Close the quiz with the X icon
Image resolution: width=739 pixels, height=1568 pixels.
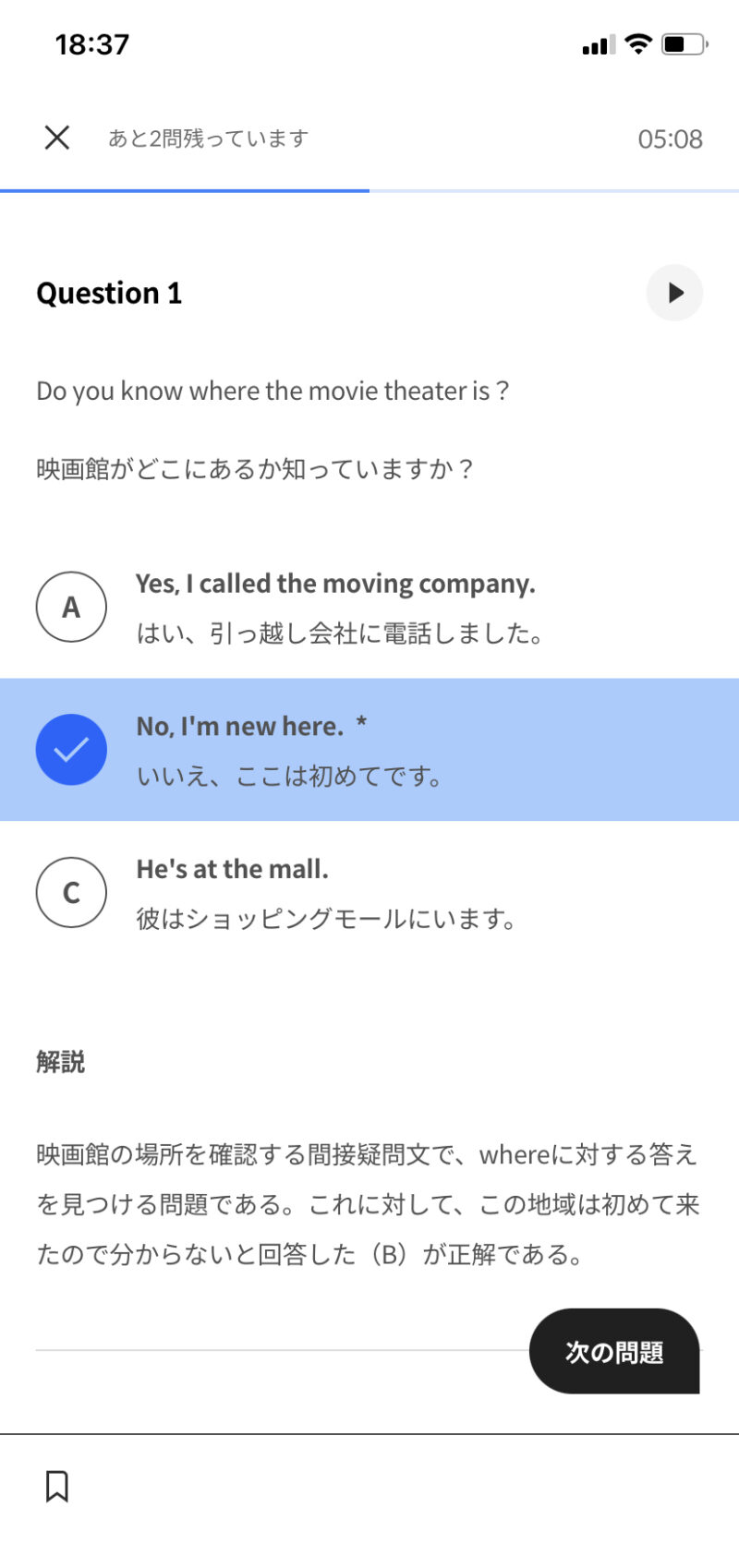57,138
